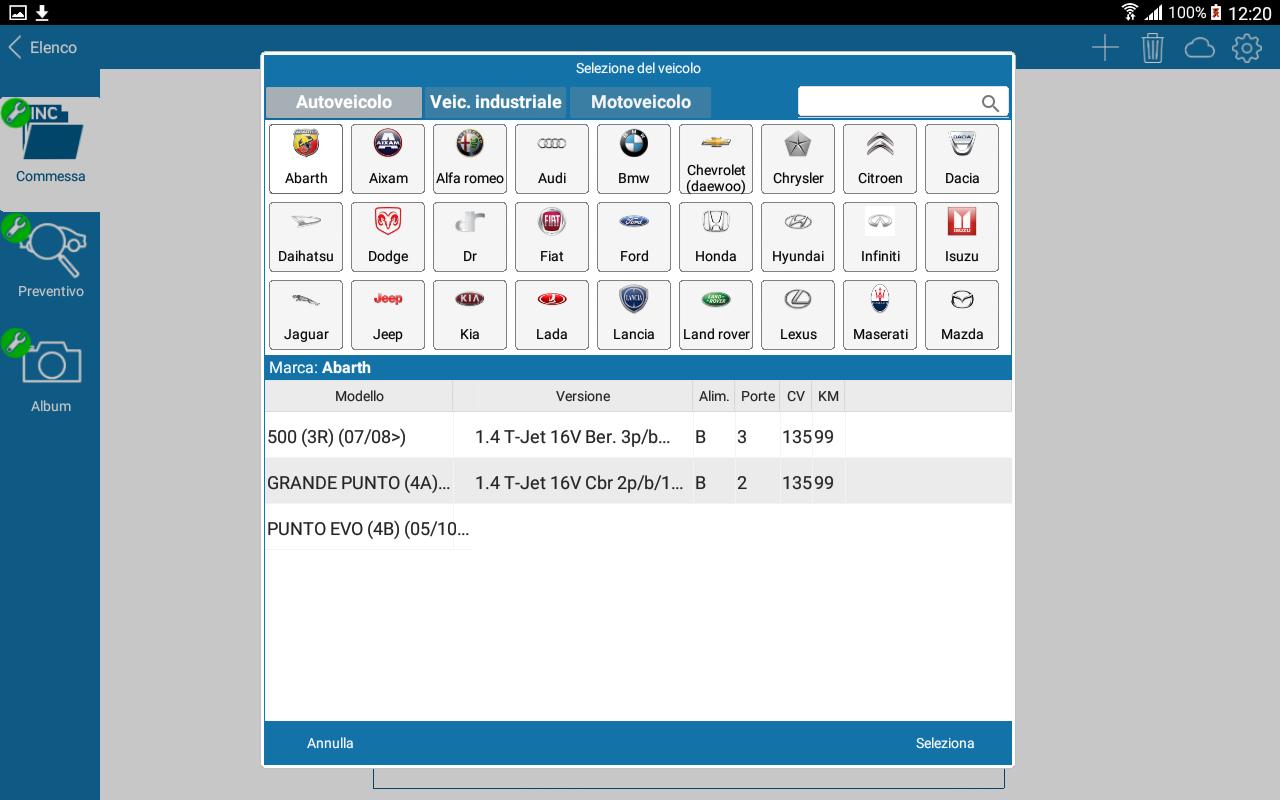This screenshot has height=800, width=1280.
Task: Go back to Elenco list
Action: tap(43, 47)
